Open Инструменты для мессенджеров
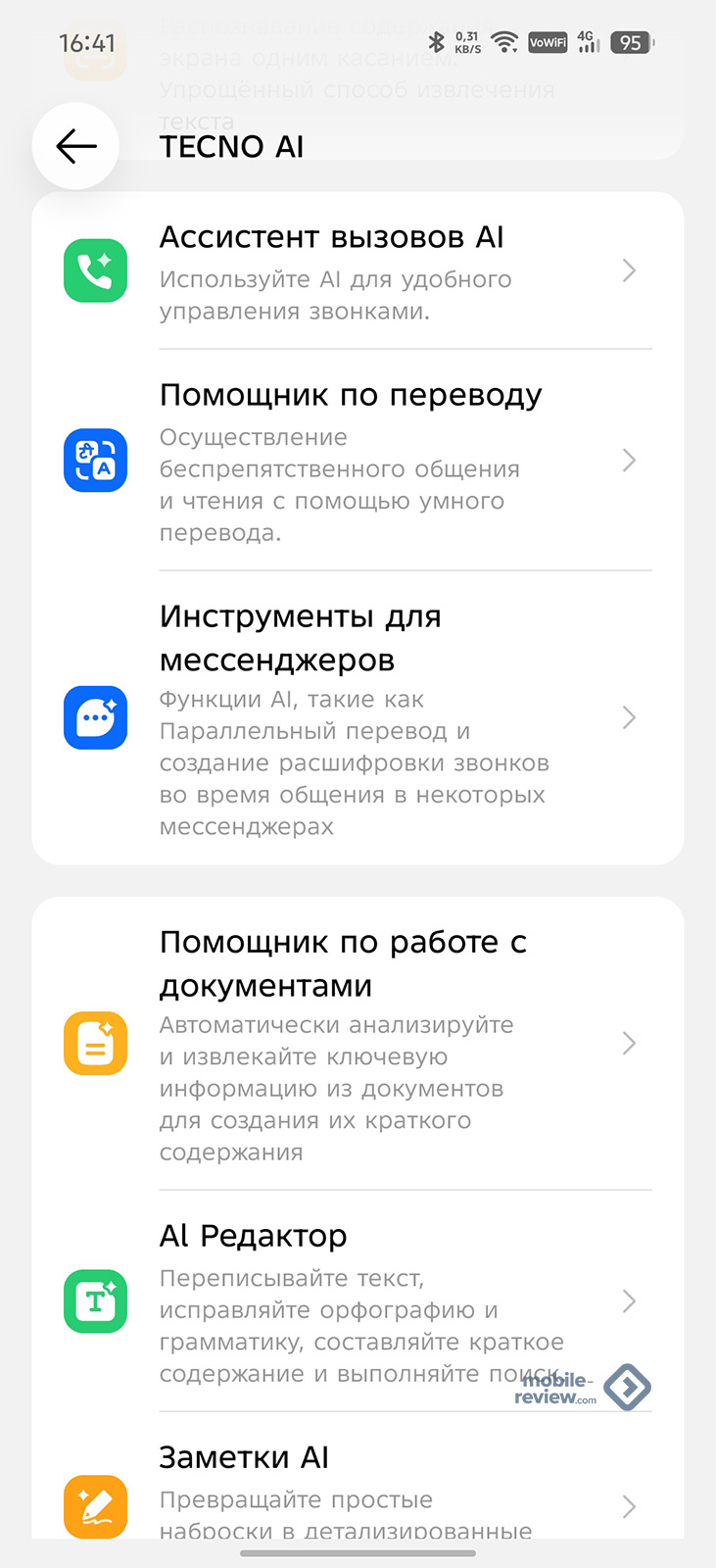This screenshot has width=716, height=1568. point(357,717)
